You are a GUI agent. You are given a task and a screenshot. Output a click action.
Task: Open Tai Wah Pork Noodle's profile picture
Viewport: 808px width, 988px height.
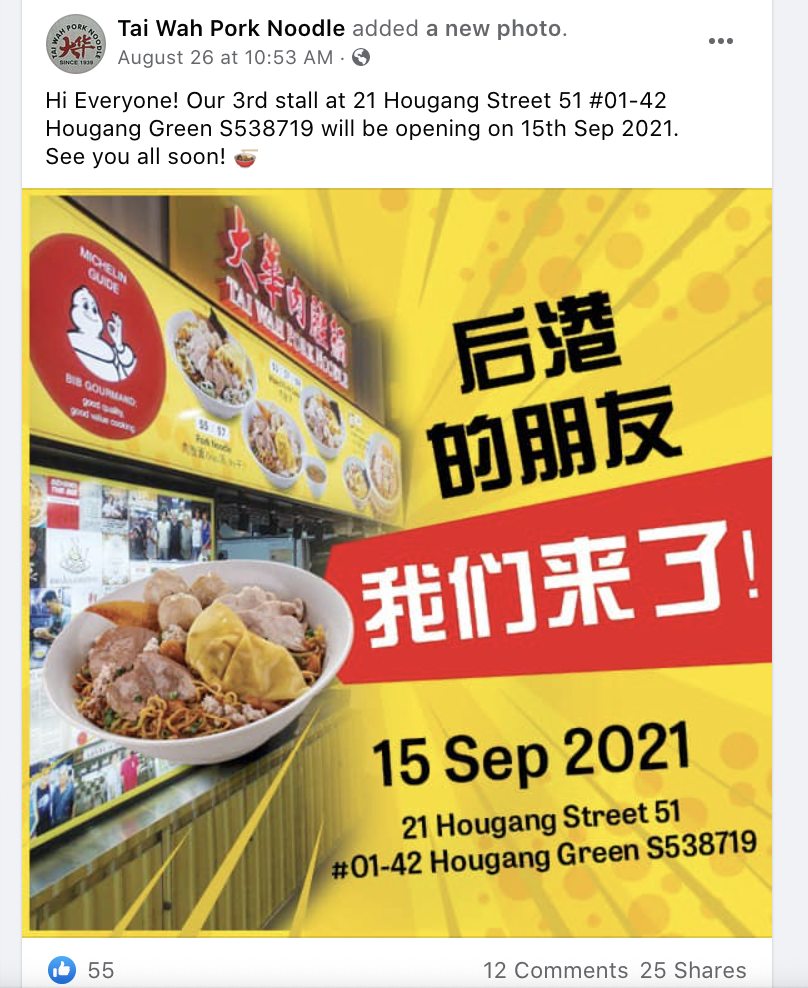tap(75, 44)
